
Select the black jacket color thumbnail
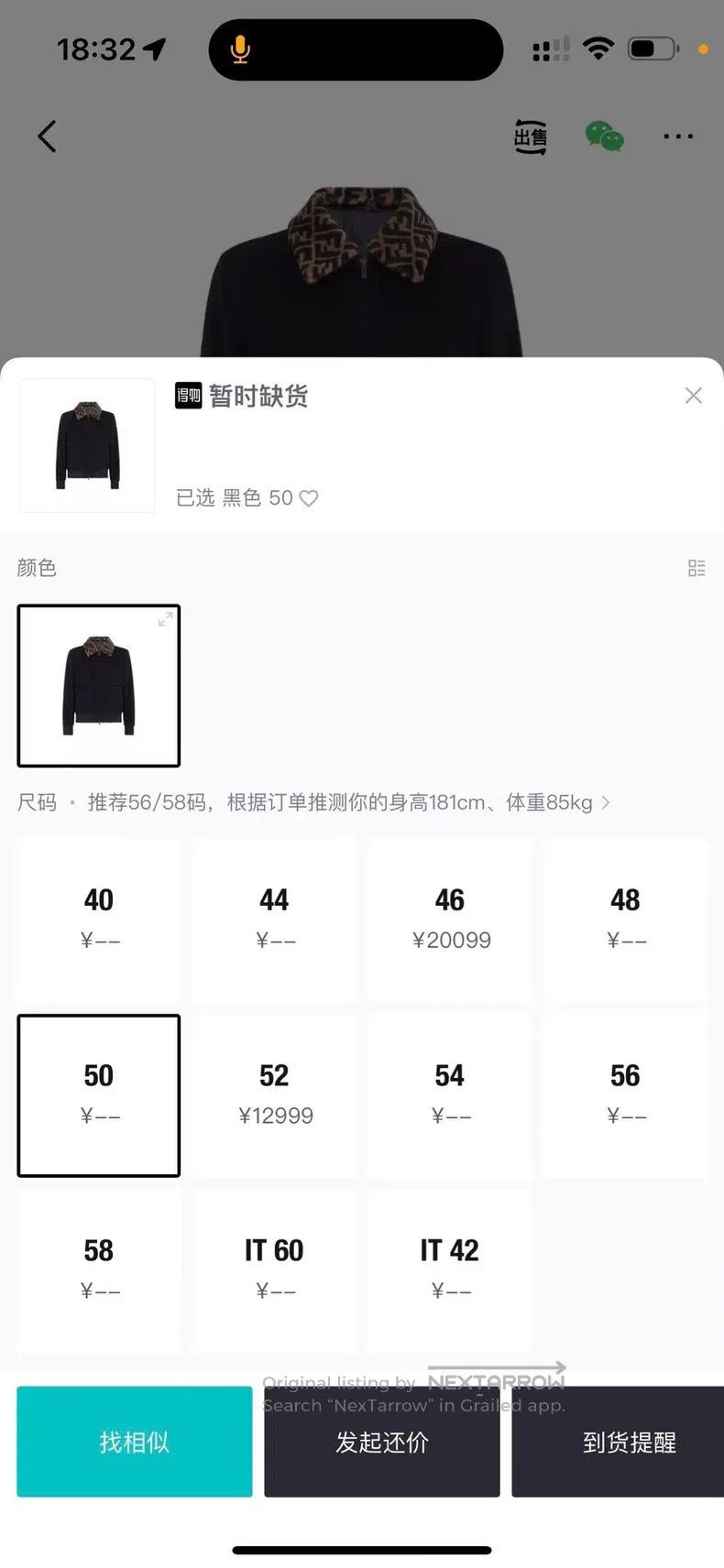pos(99,686)
